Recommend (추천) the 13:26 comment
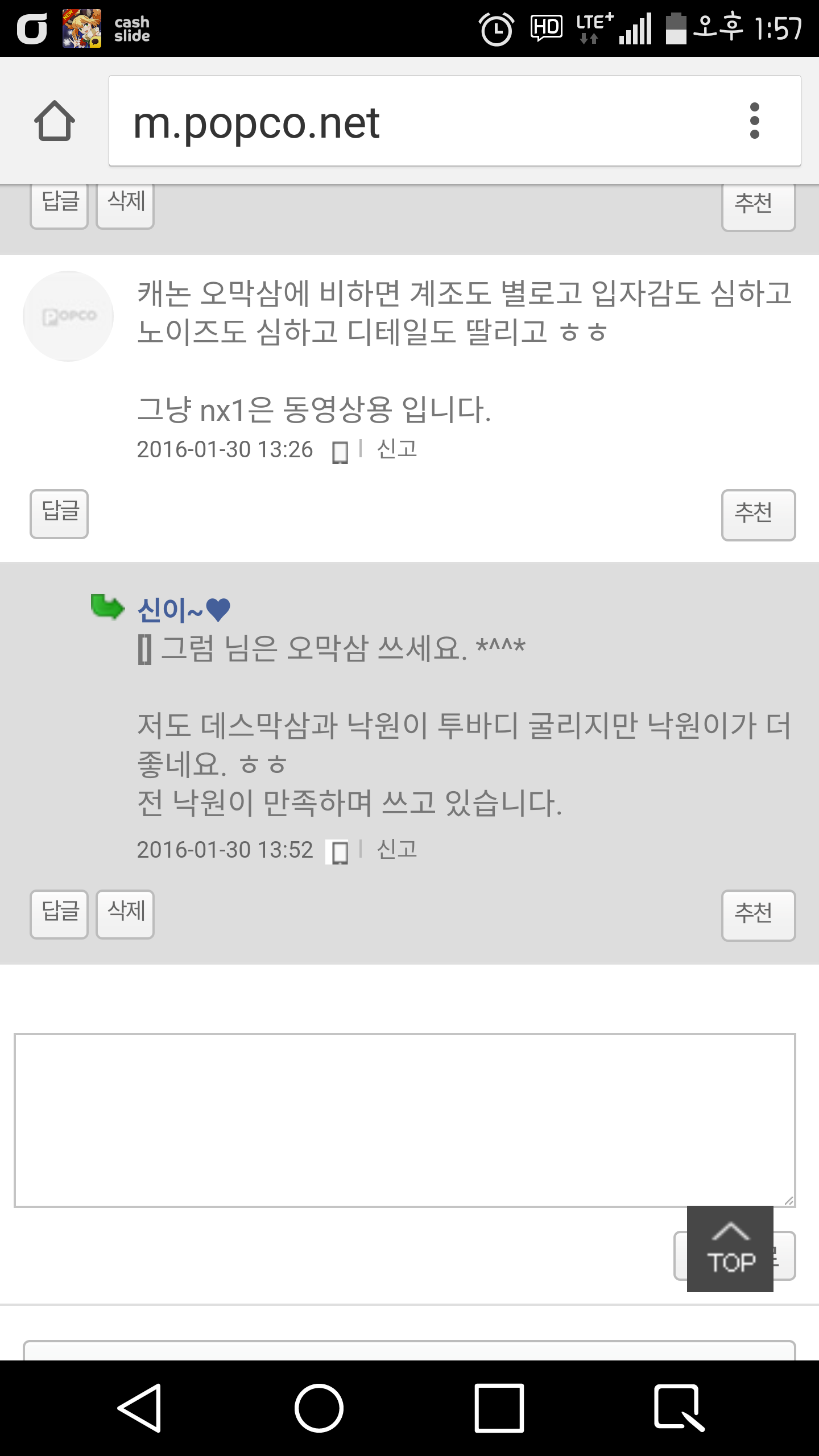This screenshot has width=819, height=1456. pyautogui.click(x=758, y=515)
